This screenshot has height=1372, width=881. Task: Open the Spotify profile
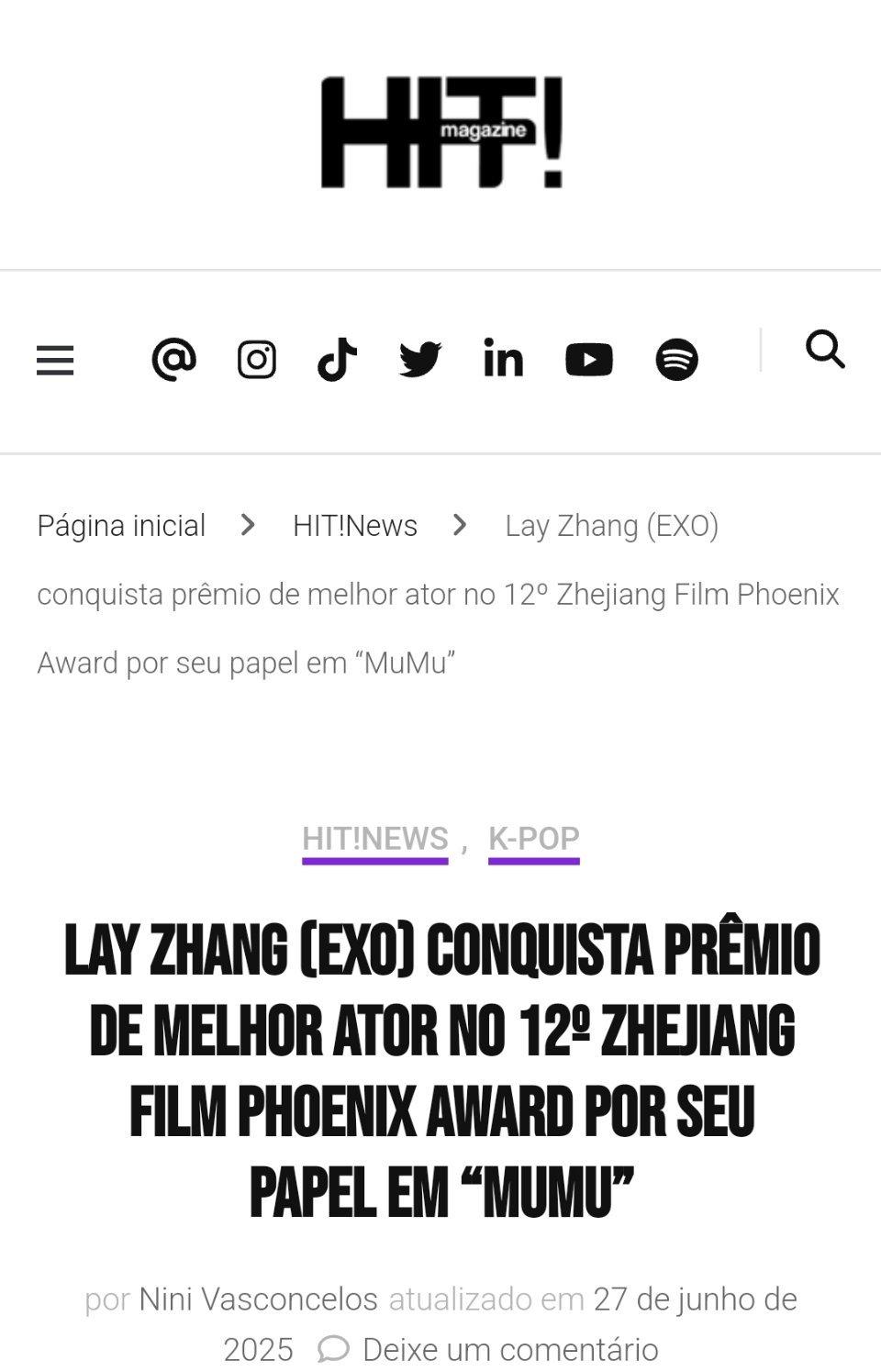click(676, 359)
